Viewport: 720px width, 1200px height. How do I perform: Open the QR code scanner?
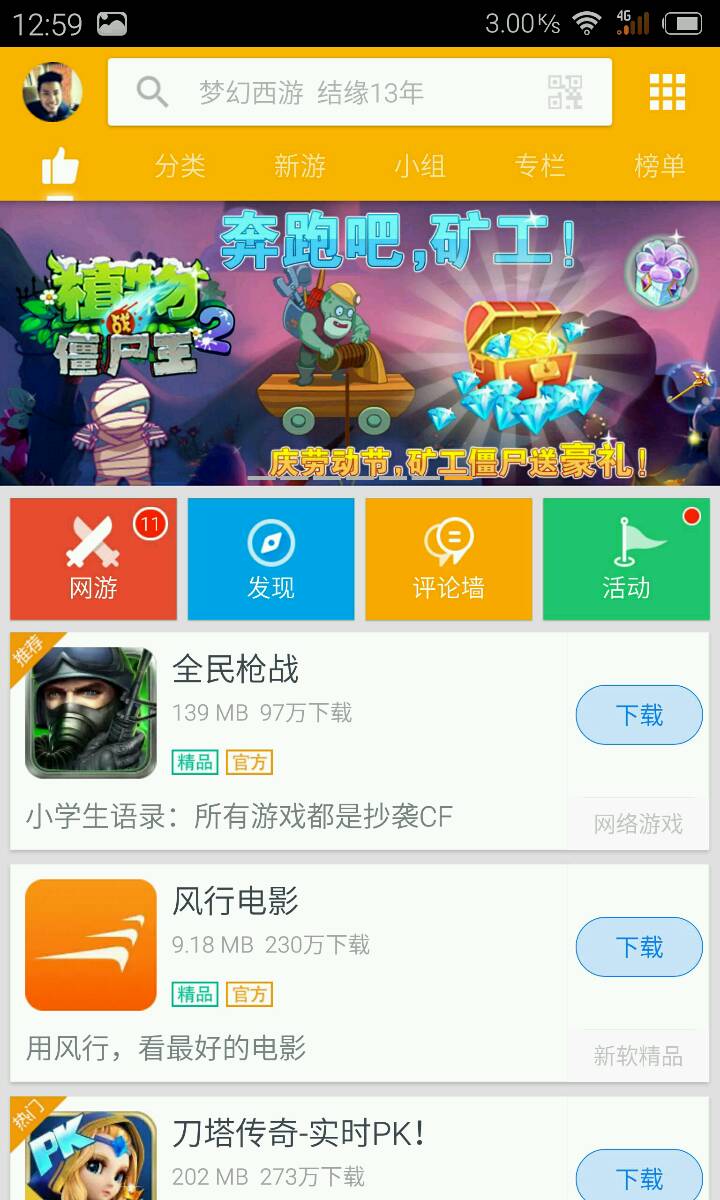(565, 93)
